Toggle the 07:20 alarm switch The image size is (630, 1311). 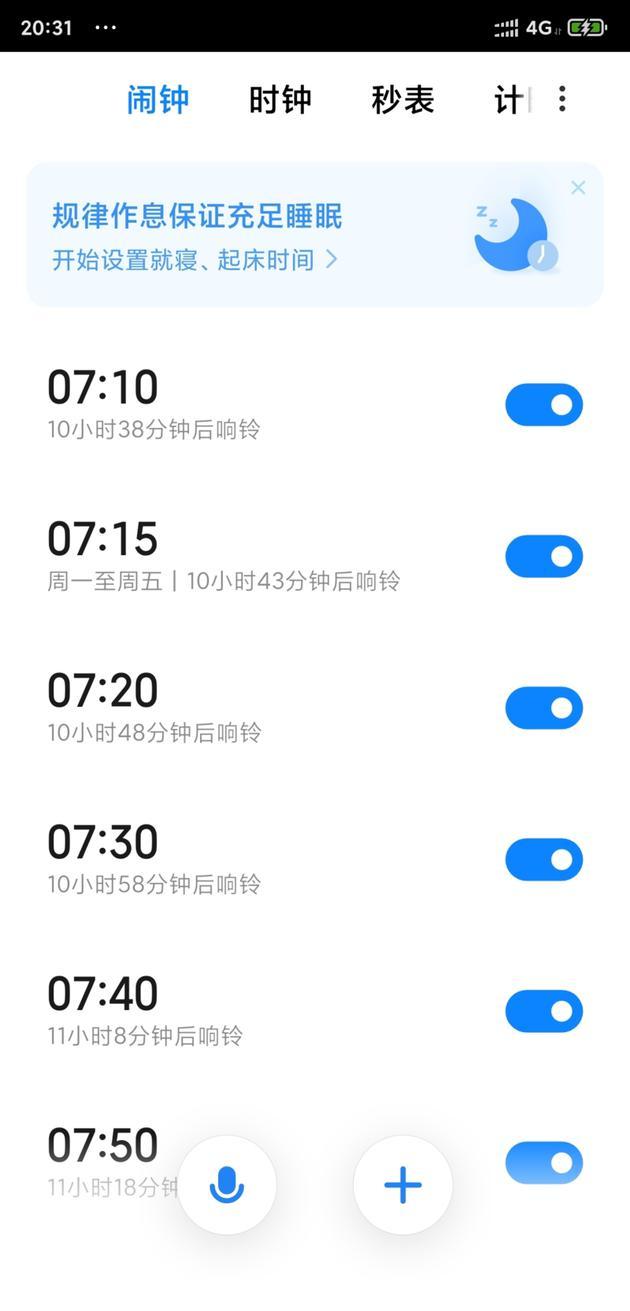pyautogui.click(x=544, y=708)
